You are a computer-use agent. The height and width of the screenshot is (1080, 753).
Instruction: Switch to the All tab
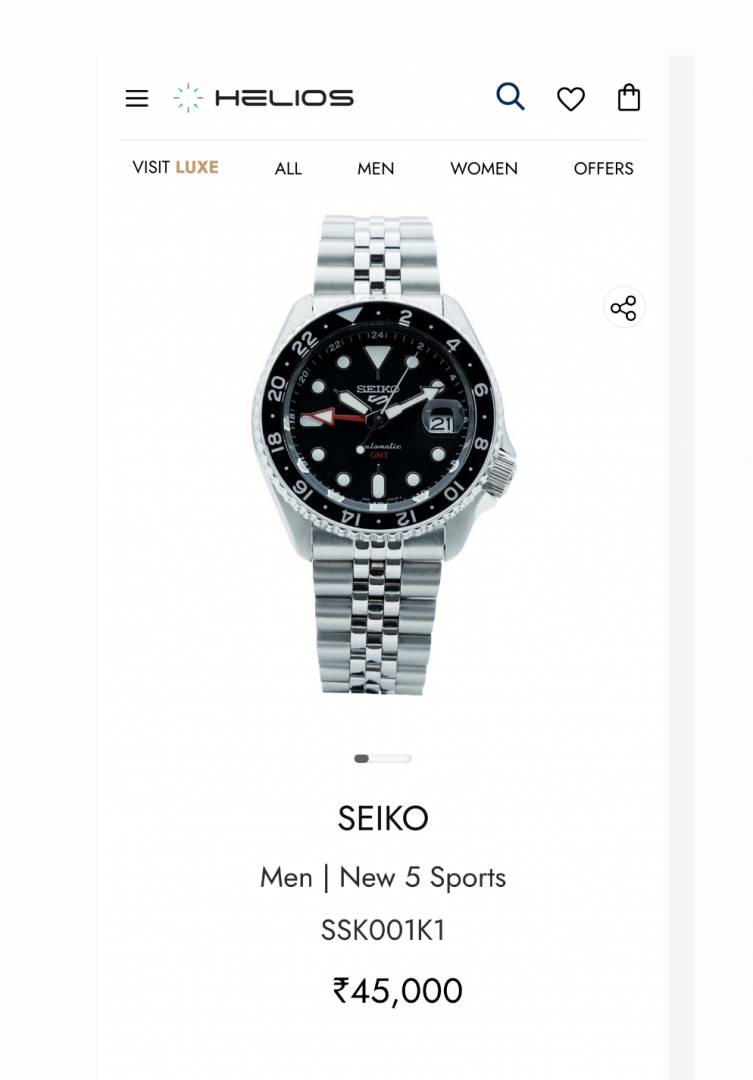click(288, 168)
